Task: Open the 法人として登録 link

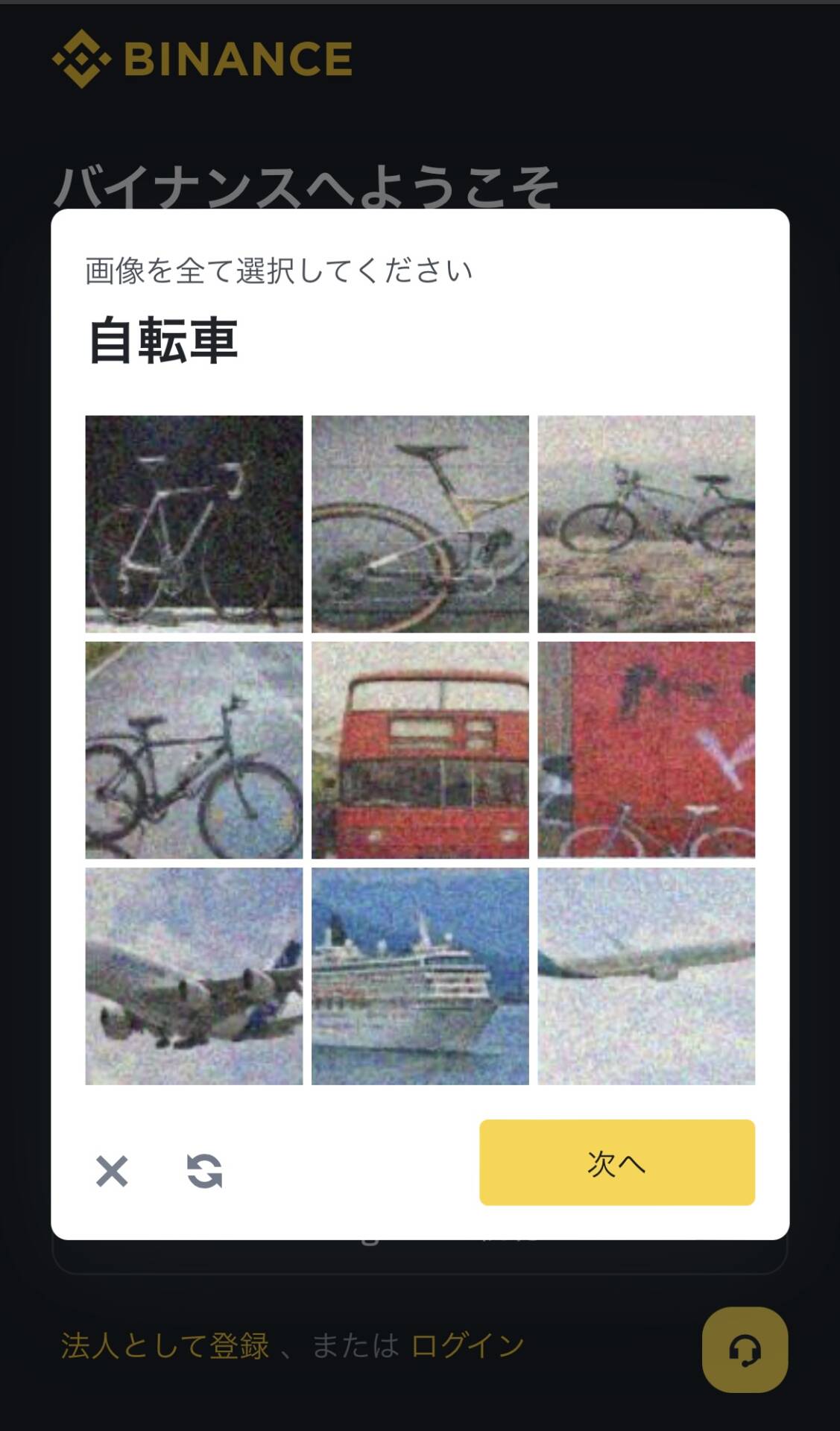Action: pyautogui.click(x=165, y=1346)
